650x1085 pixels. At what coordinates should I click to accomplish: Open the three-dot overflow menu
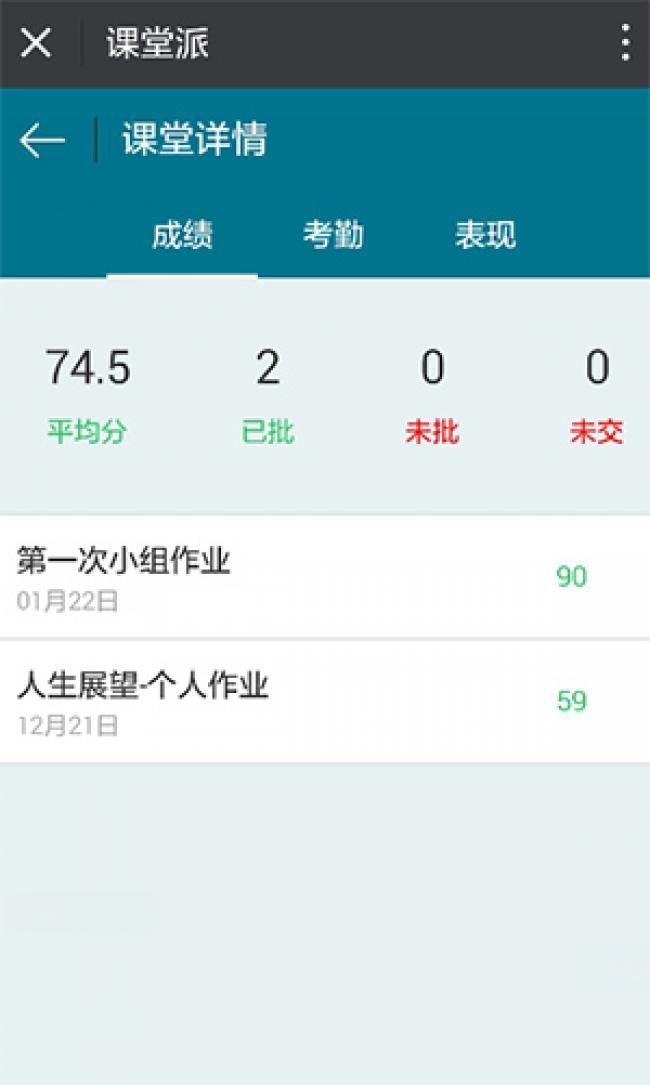(625, 43)
